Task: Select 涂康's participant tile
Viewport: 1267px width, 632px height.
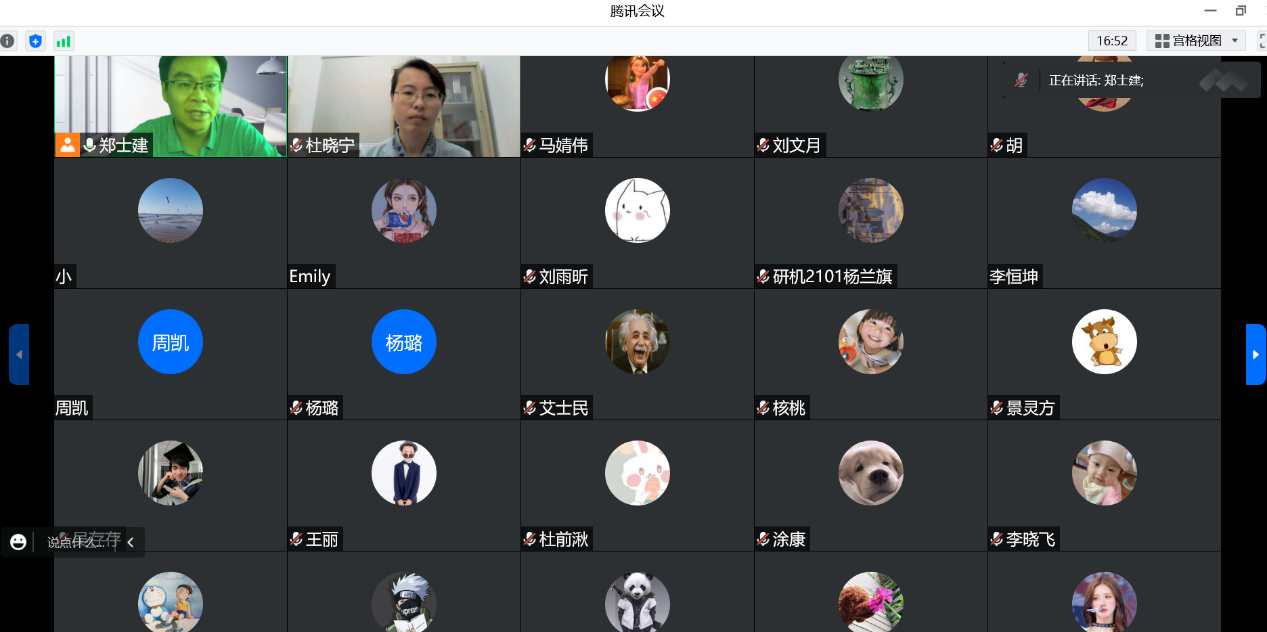Action: 870,484
